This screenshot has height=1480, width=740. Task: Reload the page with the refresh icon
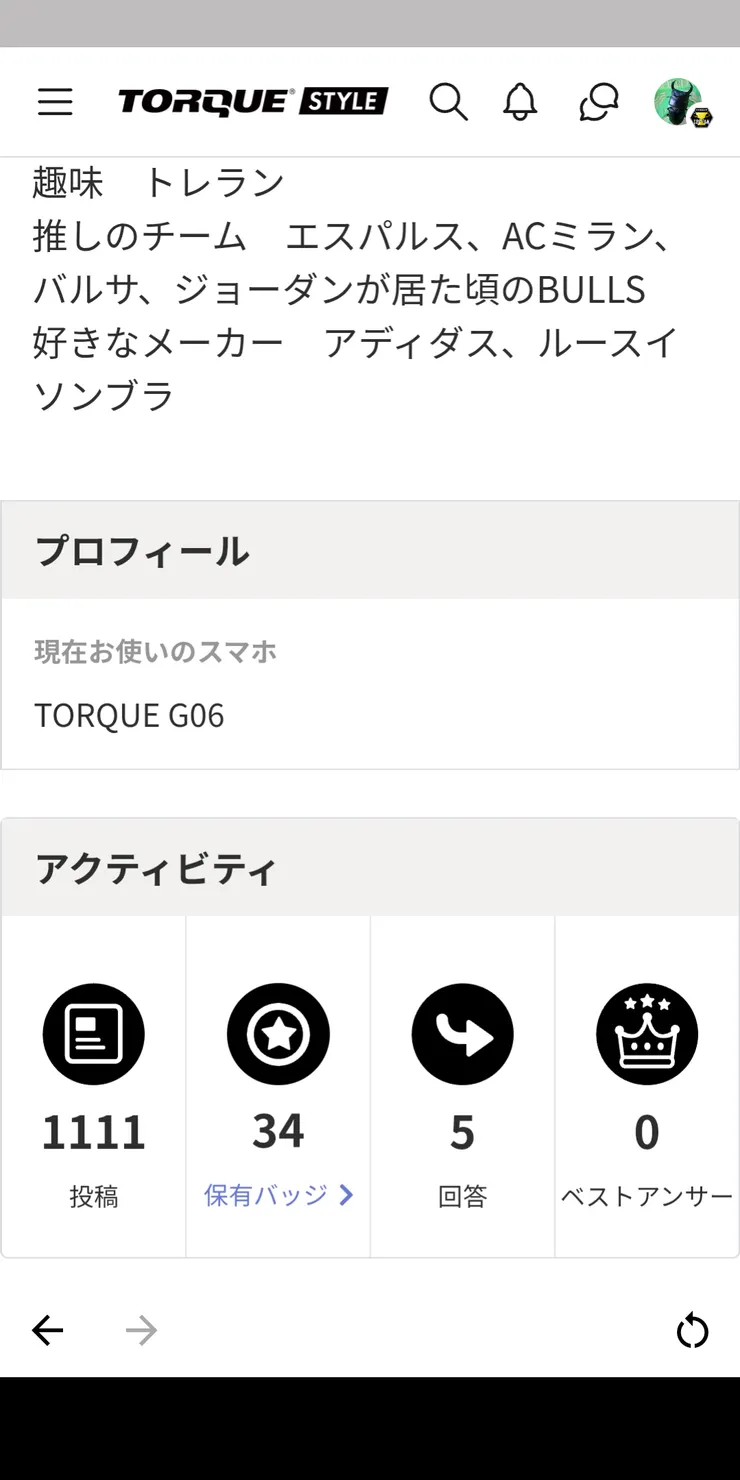(693, 1330)
